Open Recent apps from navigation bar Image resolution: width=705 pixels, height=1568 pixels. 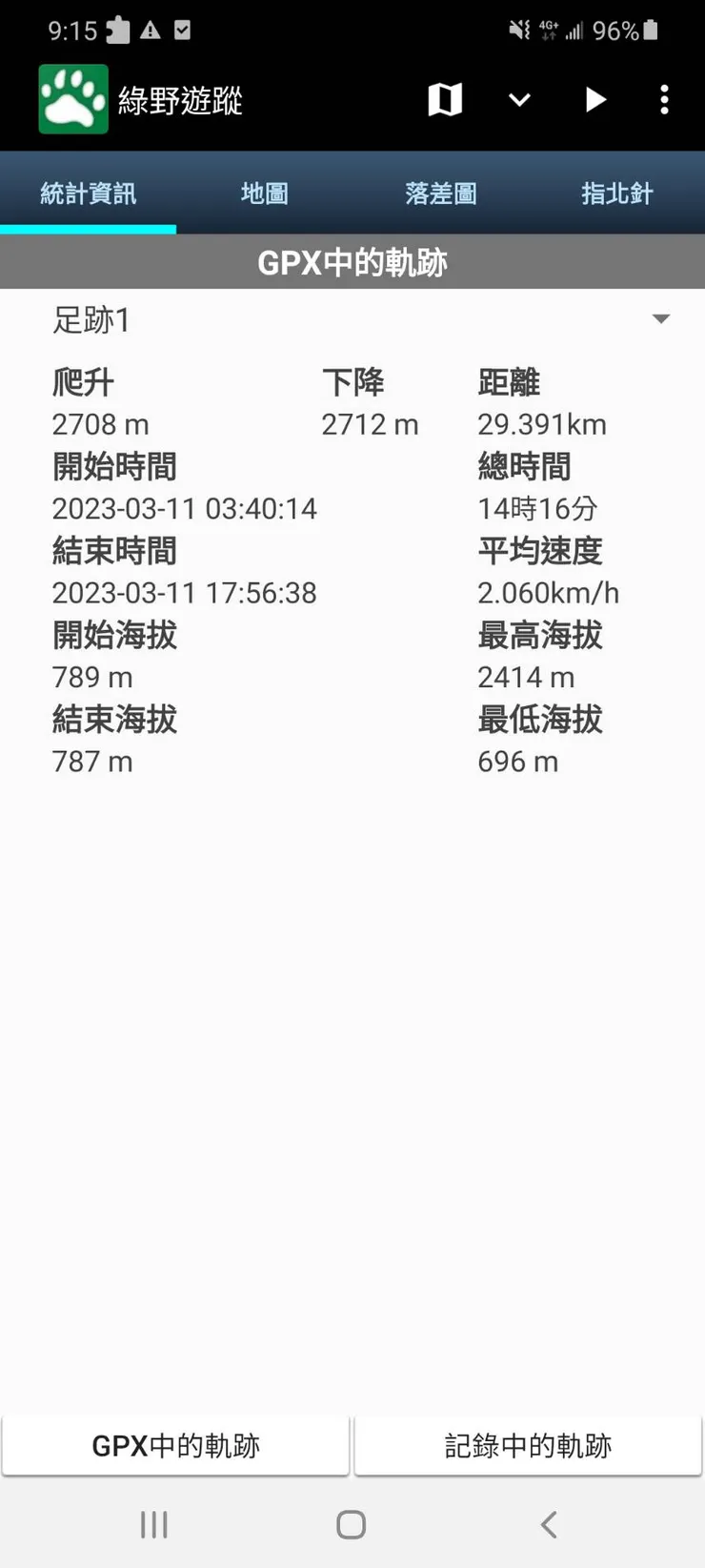152,1524
